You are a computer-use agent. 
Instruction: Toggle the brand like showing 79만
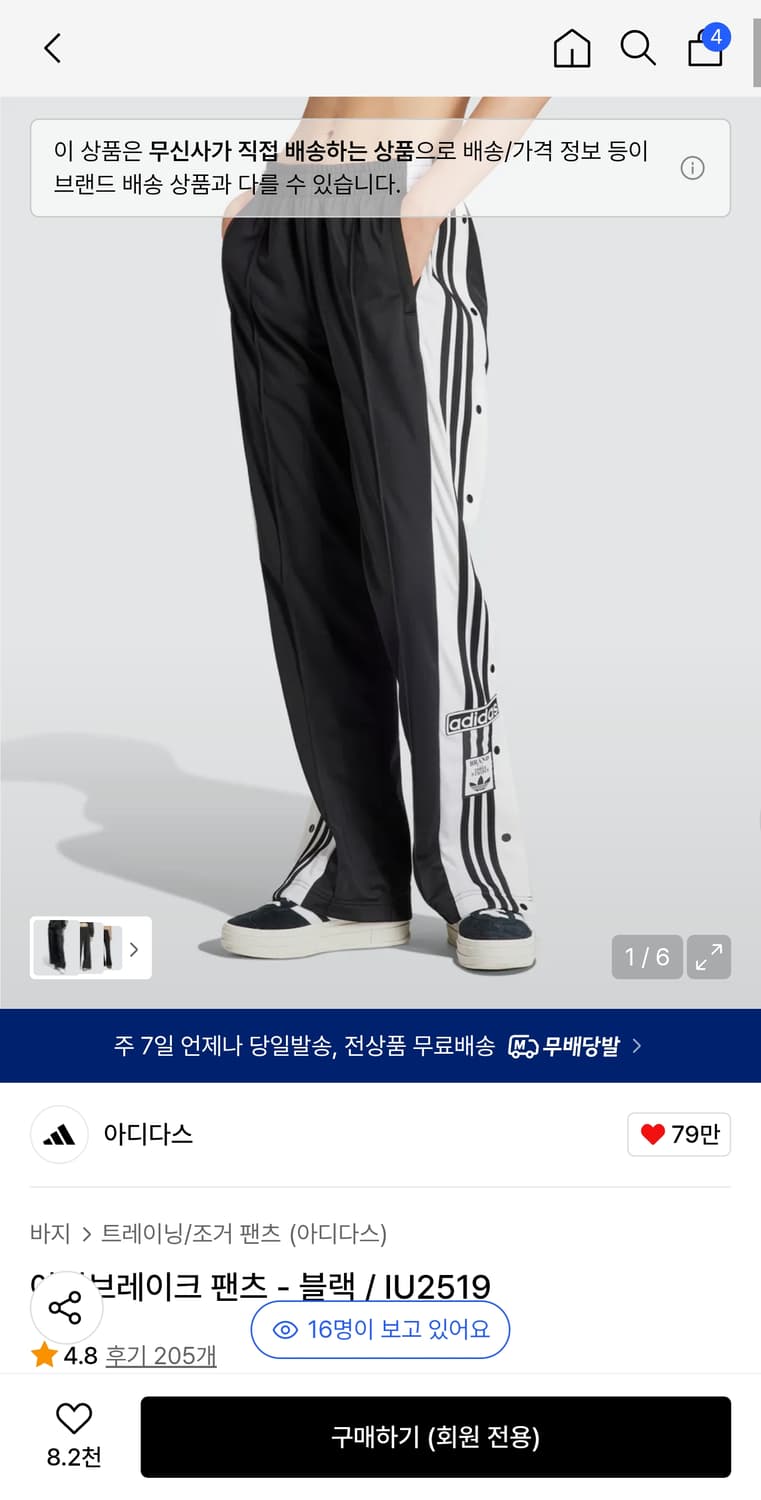click(x=679, y=1135)
